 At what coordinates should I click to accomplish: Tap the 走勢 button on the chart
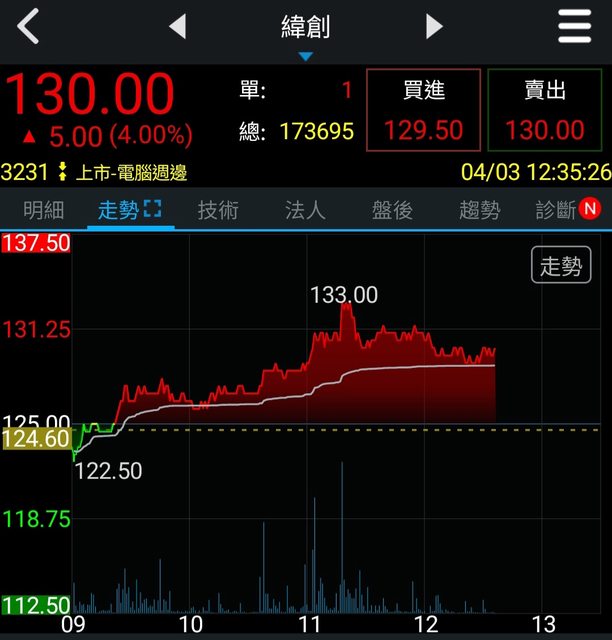point(561,266)
